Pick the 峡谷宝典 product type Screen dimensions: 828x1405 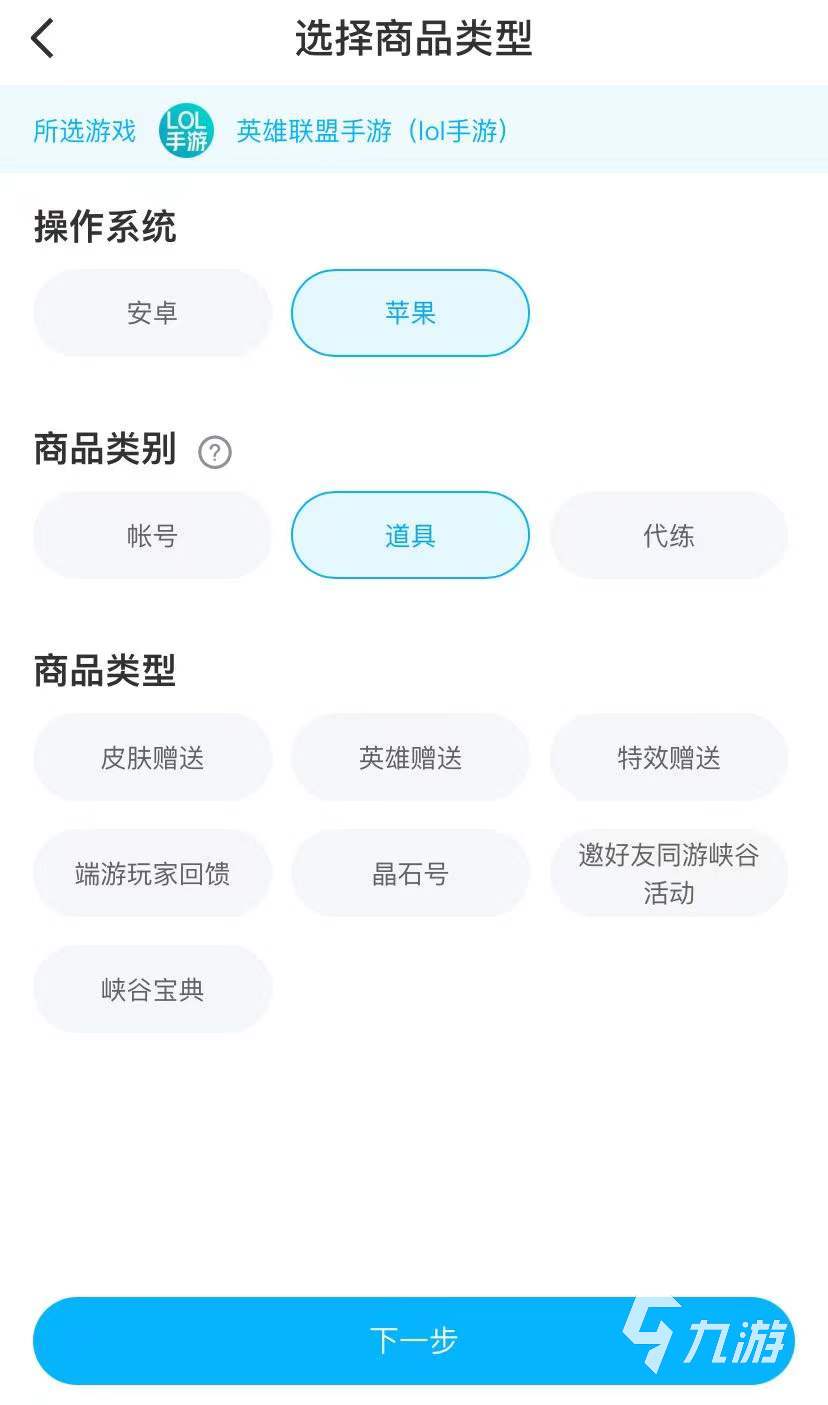tap(152, 990)
